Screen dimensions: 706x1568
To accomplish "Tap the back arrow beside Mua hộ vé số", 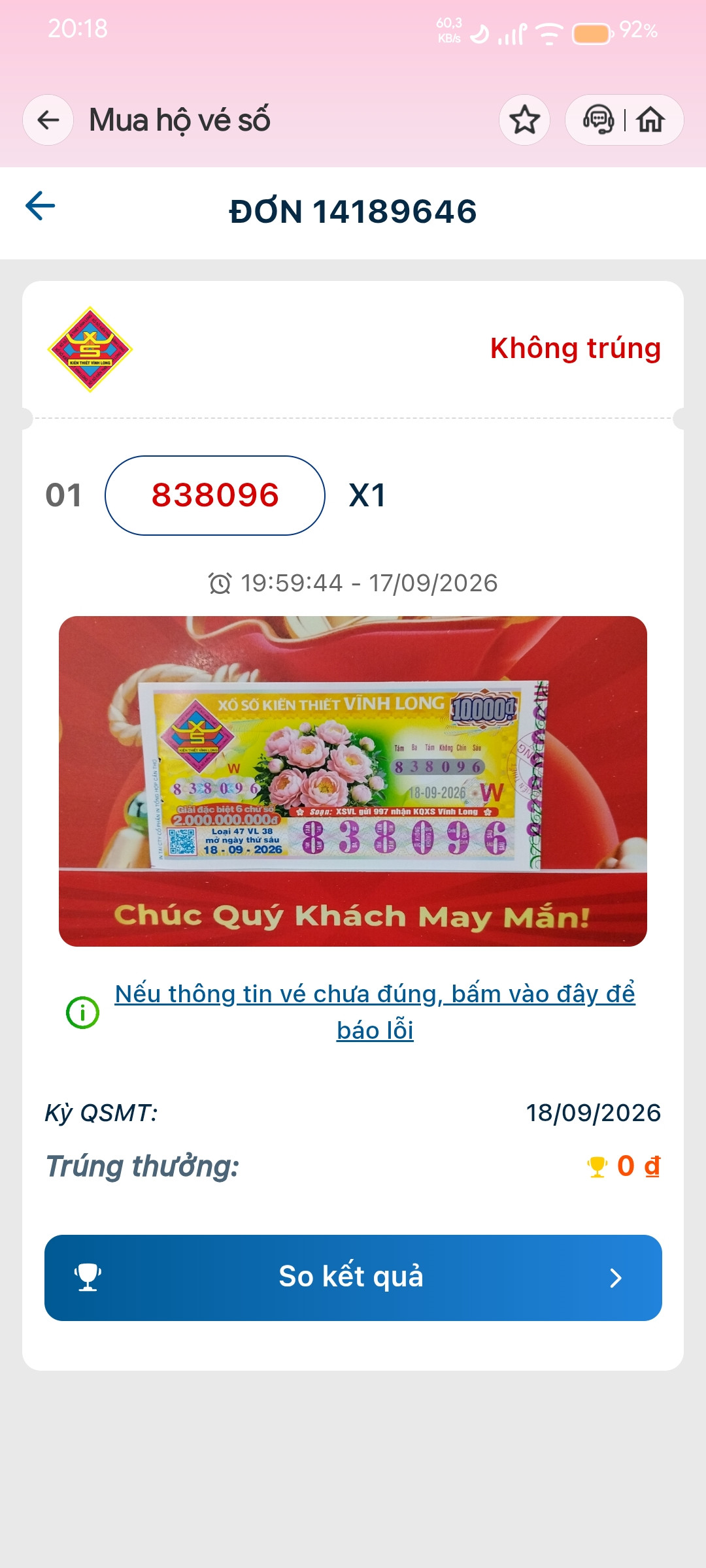I will coord(48,120).
